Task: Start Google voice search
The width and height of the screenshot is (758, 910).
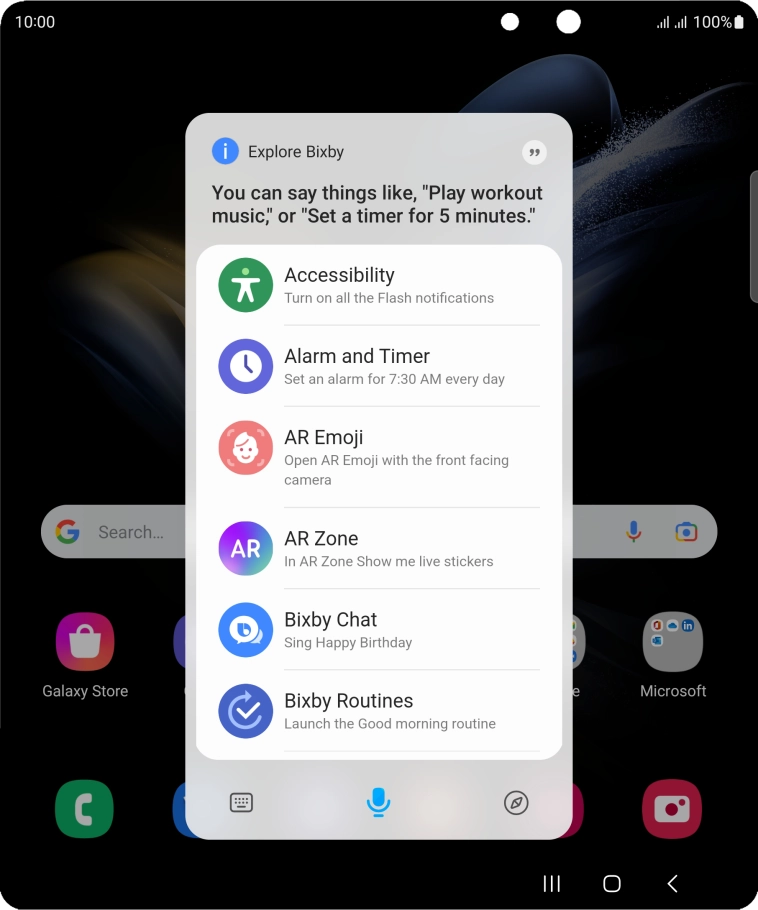Action: pos(633,532)
